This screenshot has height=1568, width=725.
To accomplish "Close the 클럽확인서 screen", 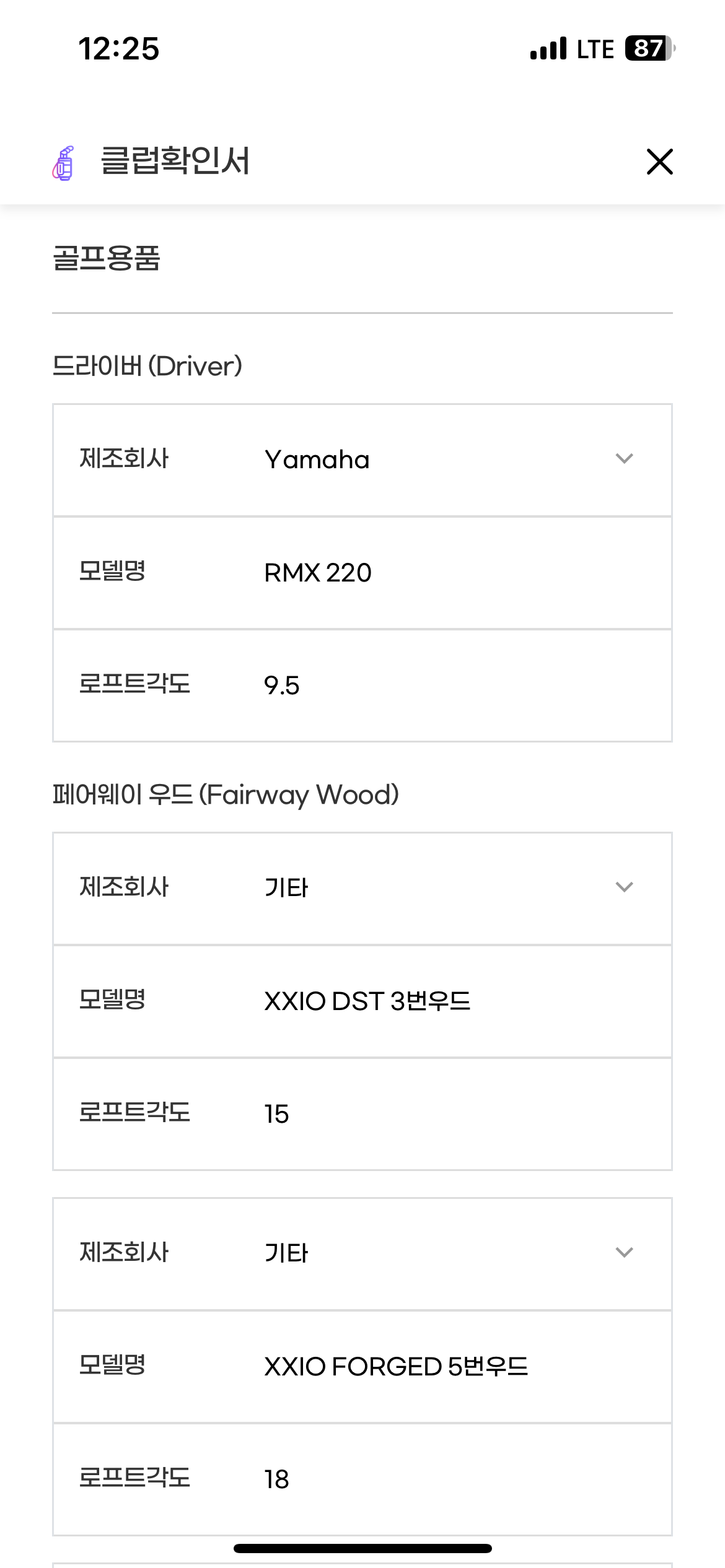I will [x=659, y=162].
